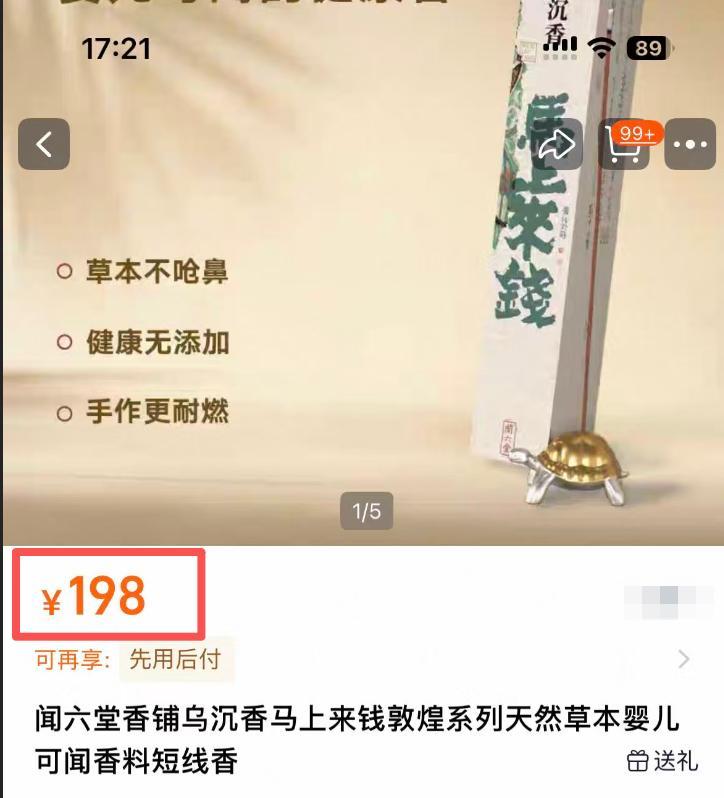Go back with the arrow
This screenshot has width=724, height=798.
tap(44, 145)
